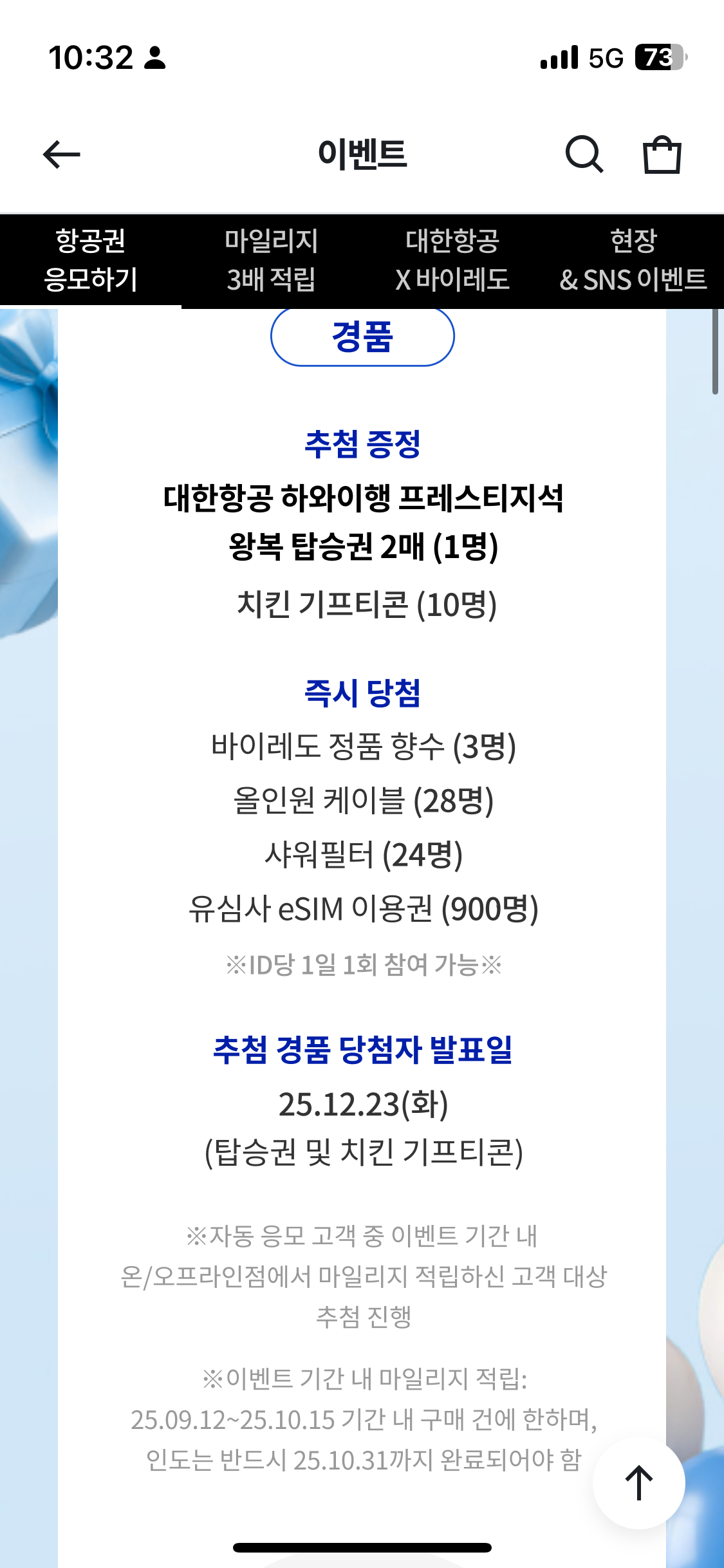
Task: Open the search magnifier icon
Action: coord(584,154)
